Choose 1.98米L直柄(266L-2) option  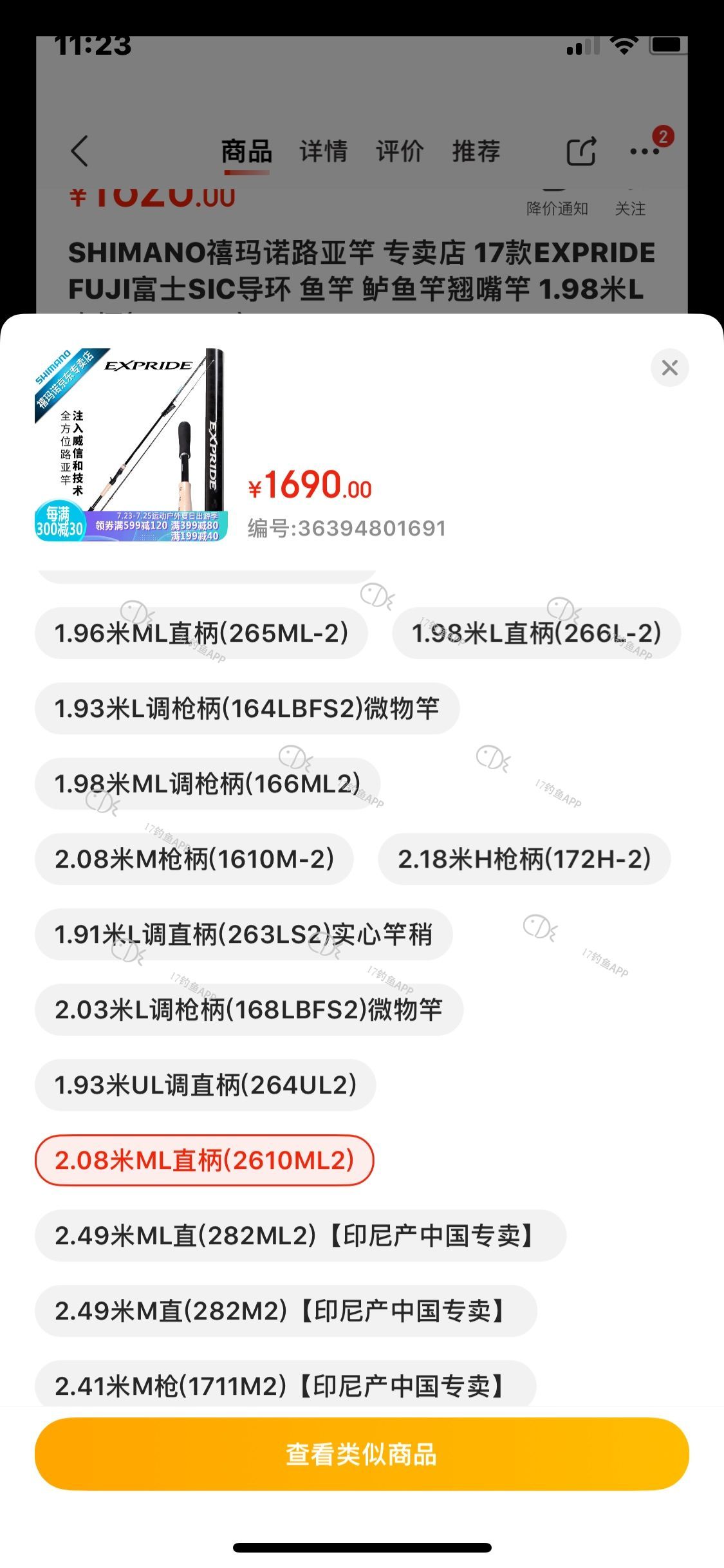536,633
